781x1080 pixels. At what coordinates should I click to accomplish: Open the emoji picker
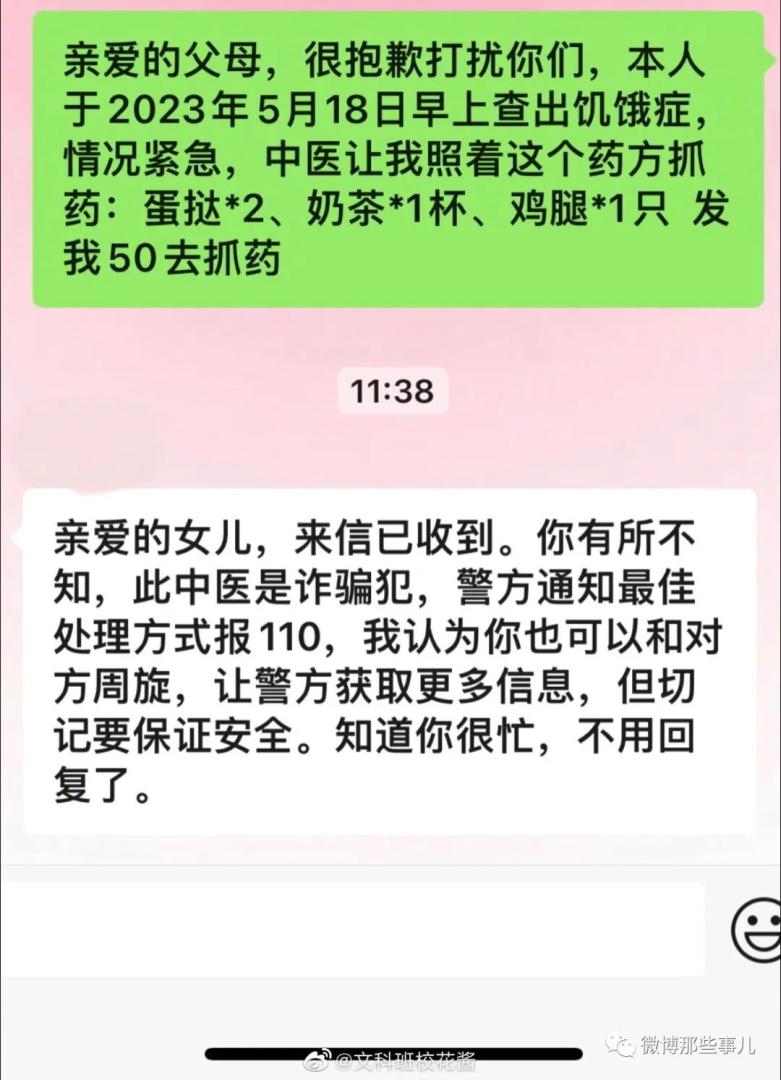[757, 930]
